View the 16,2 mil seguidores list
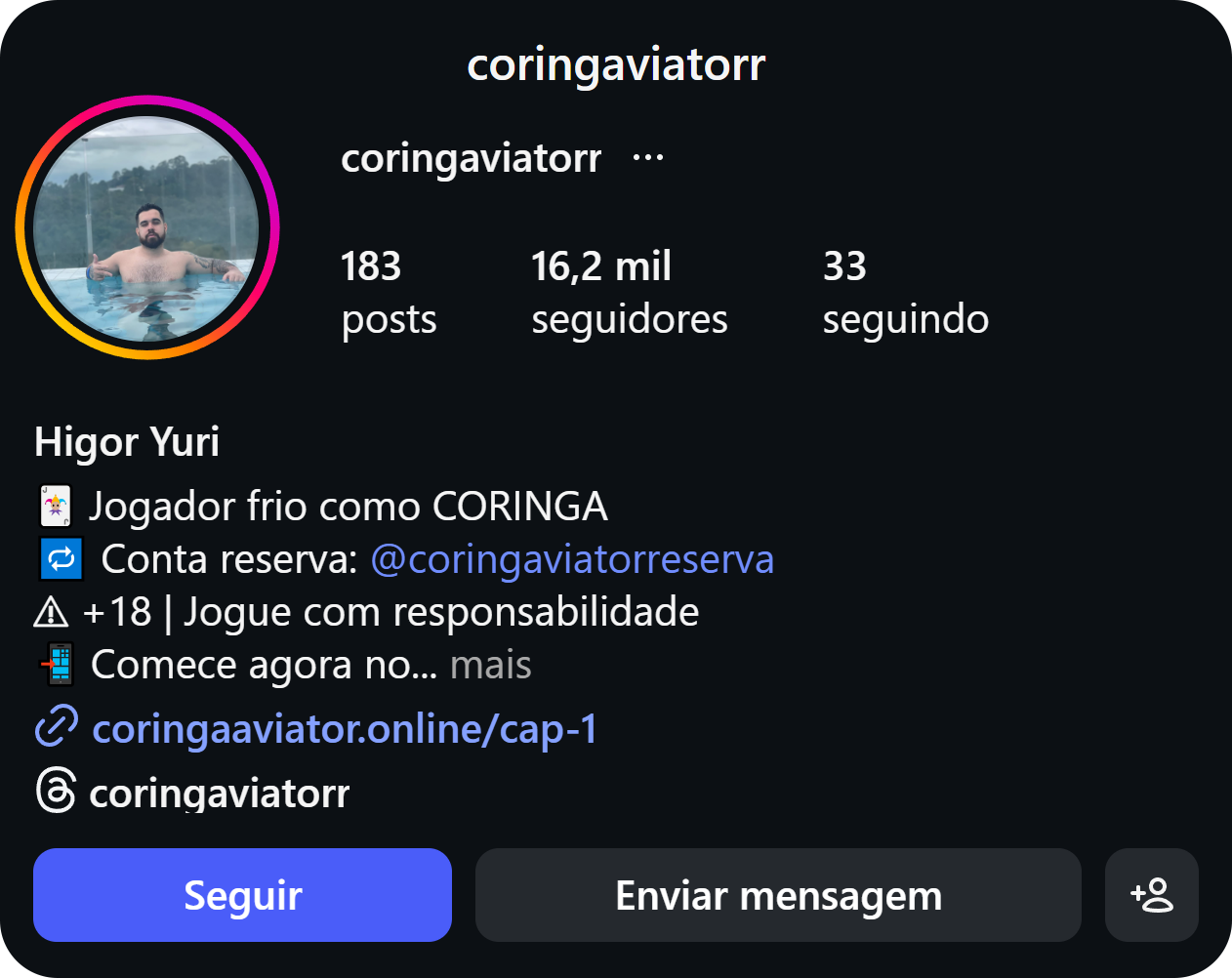This screenshot has height=978, width=1232. tap(629, 293)
